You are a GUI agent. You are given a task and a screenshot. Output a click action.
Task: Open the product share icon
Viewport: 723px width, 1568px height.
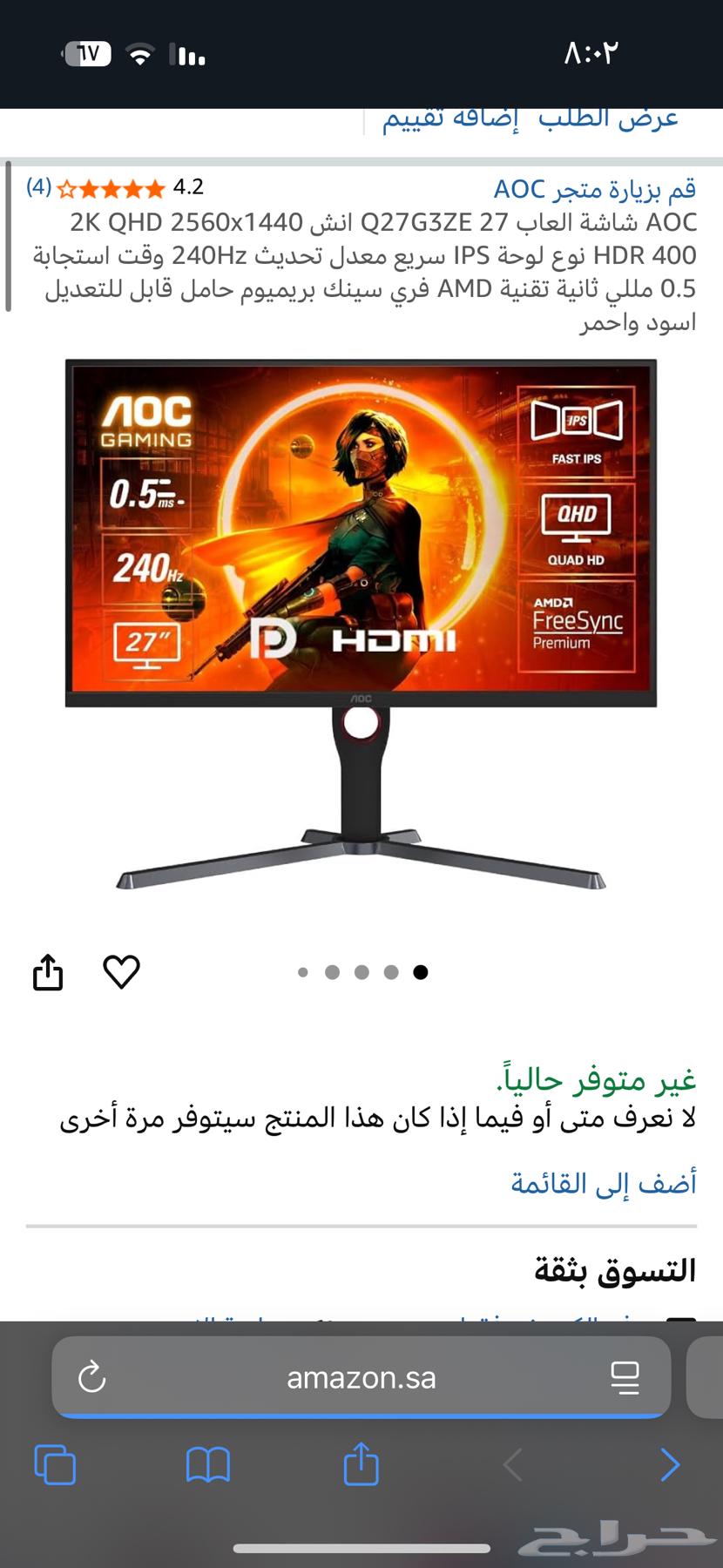pos(49,972)
